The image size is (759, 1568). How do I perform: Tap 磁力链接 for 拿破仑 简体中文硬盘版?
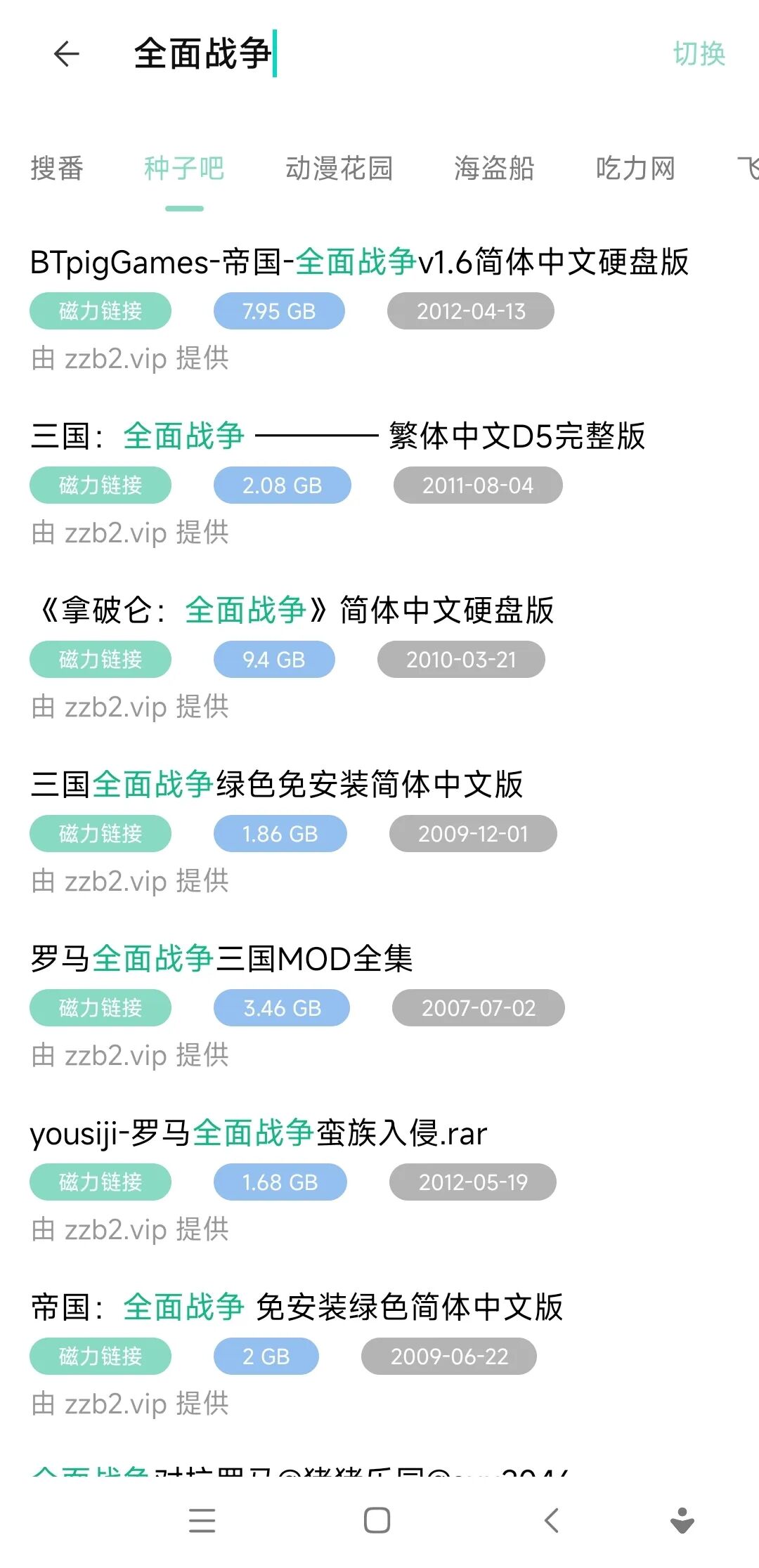100,660
